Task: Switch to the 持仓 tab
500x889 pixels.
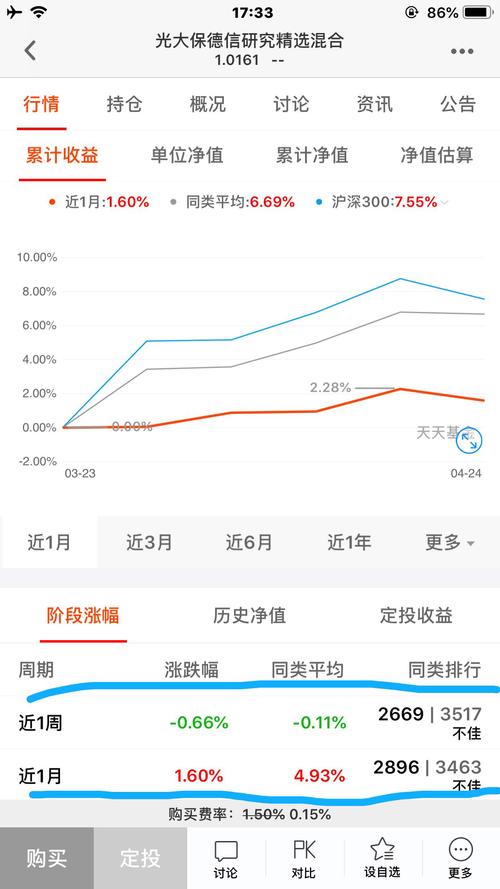Action: (124, 104)
